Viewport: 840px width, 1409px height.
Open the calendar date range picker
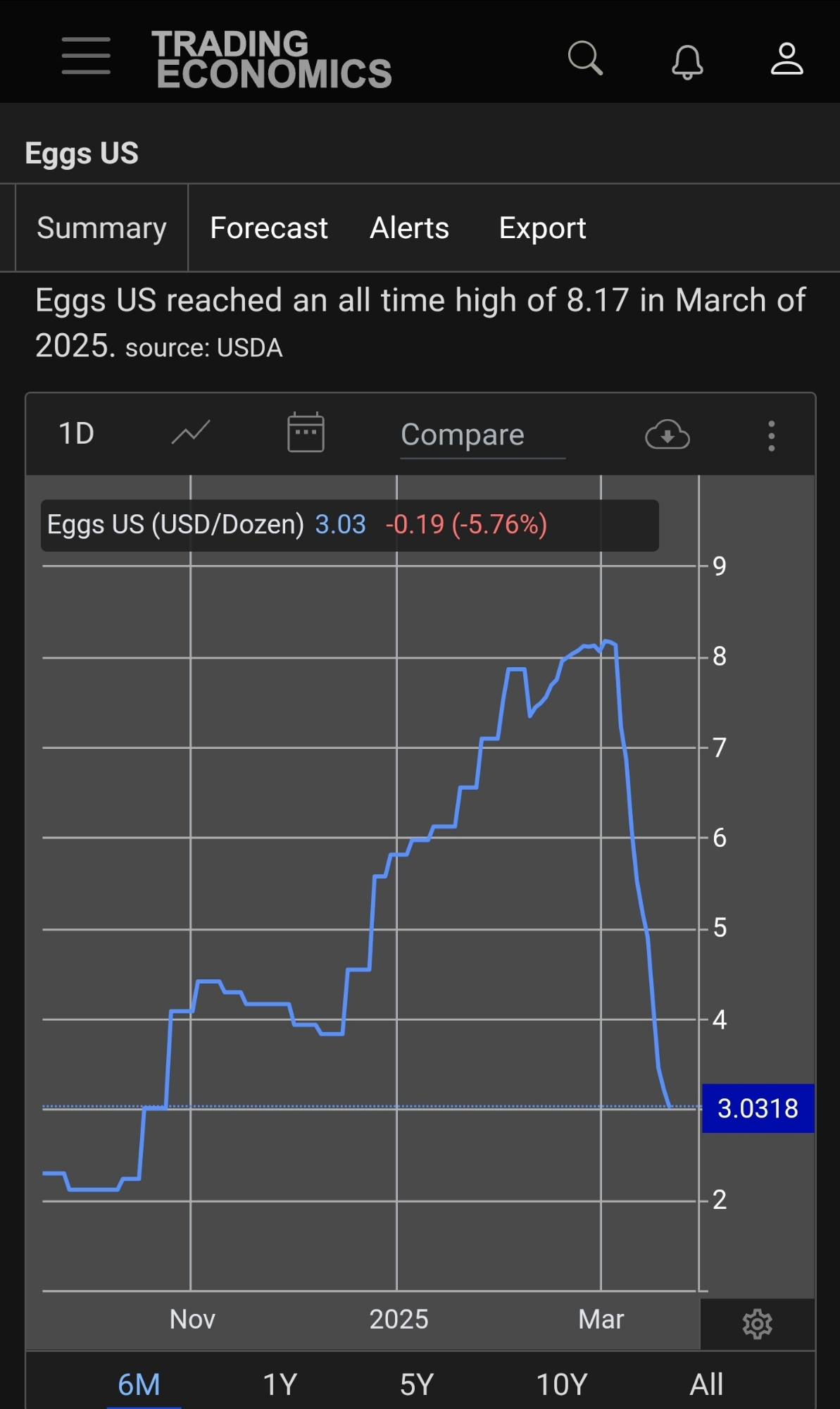click(x=306, y=433)
